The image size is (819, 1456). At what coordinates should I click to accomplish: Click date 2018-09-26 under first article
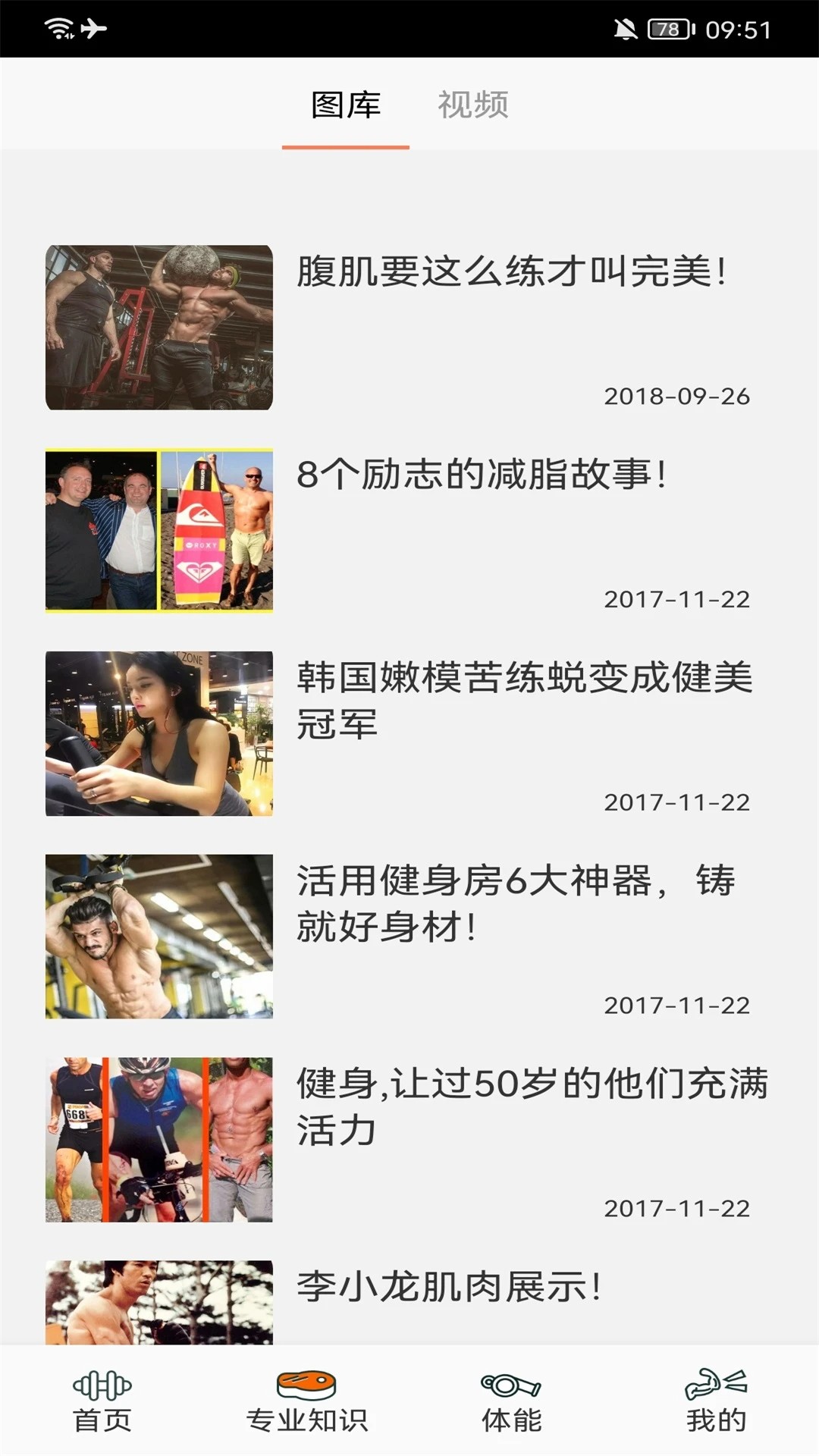pos(679,396)
